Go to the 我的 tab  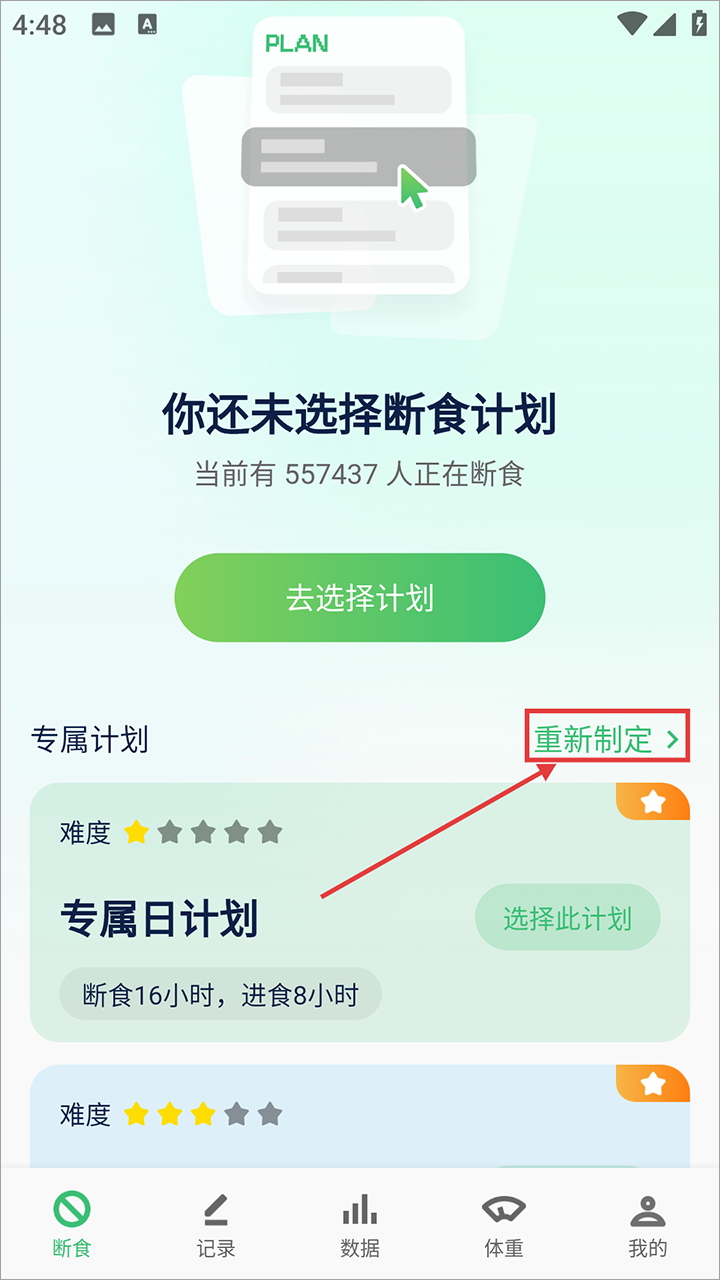pyautogui.click(x=648, y=1224)
